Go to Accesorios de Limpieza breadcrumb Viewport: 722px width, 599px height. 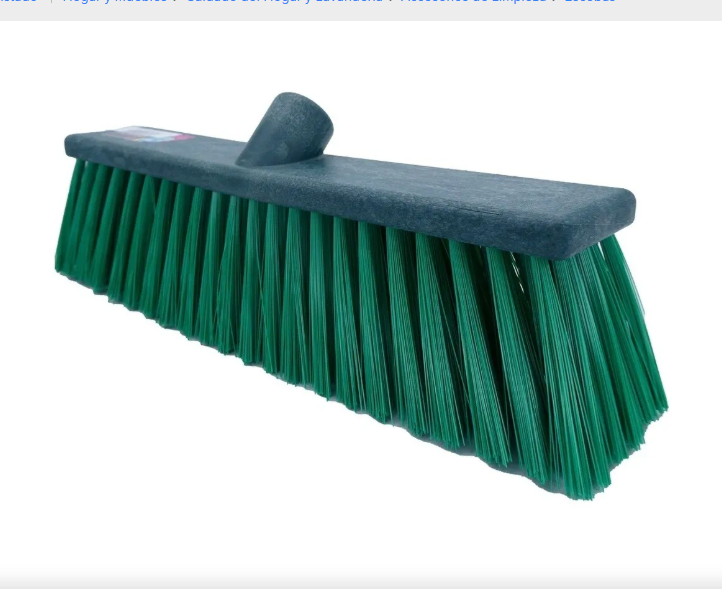(472, 1)
